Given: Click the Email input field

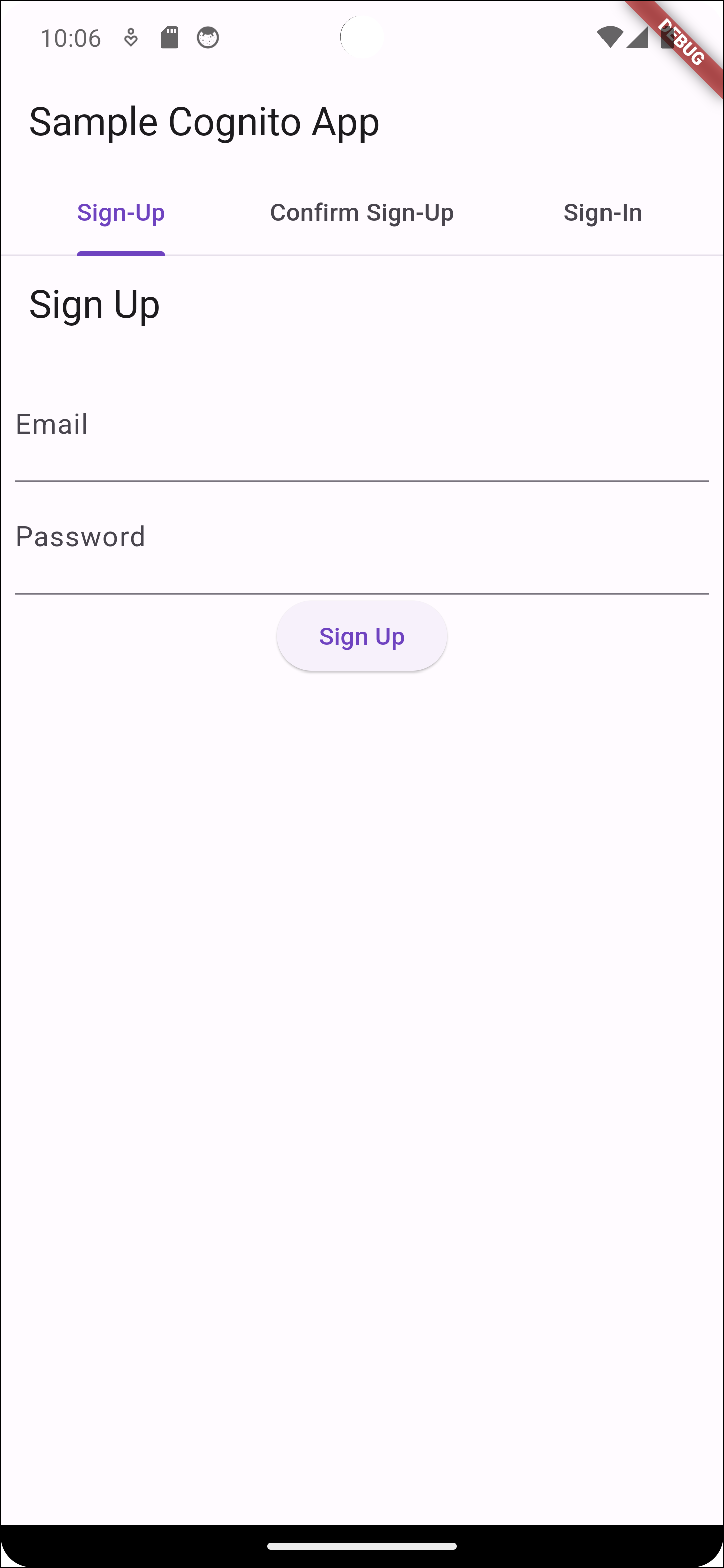Looking at the screenshot, I should 361,425.
